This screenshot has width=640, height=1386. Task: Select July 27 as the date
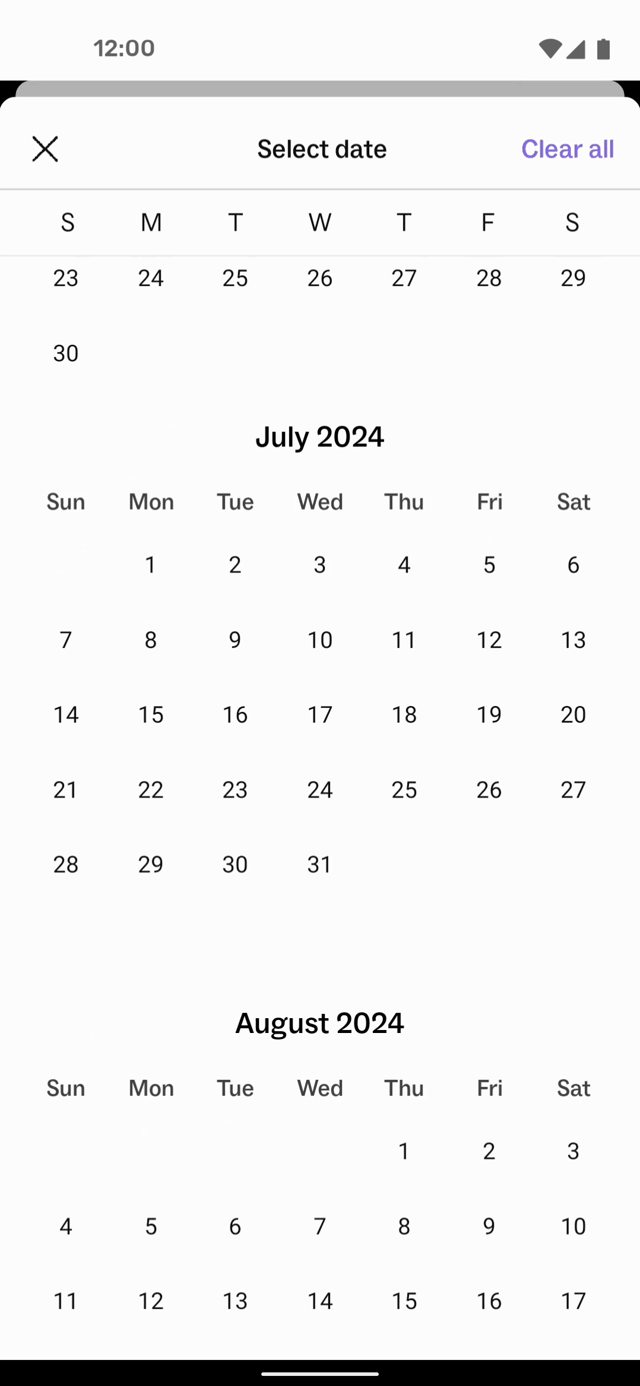[x=573, y=790]
